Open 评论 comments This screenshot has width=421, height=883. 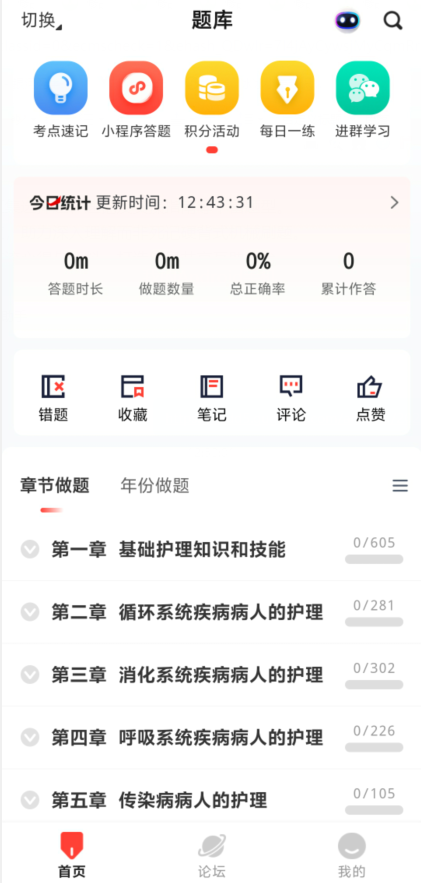click(291, 399)
